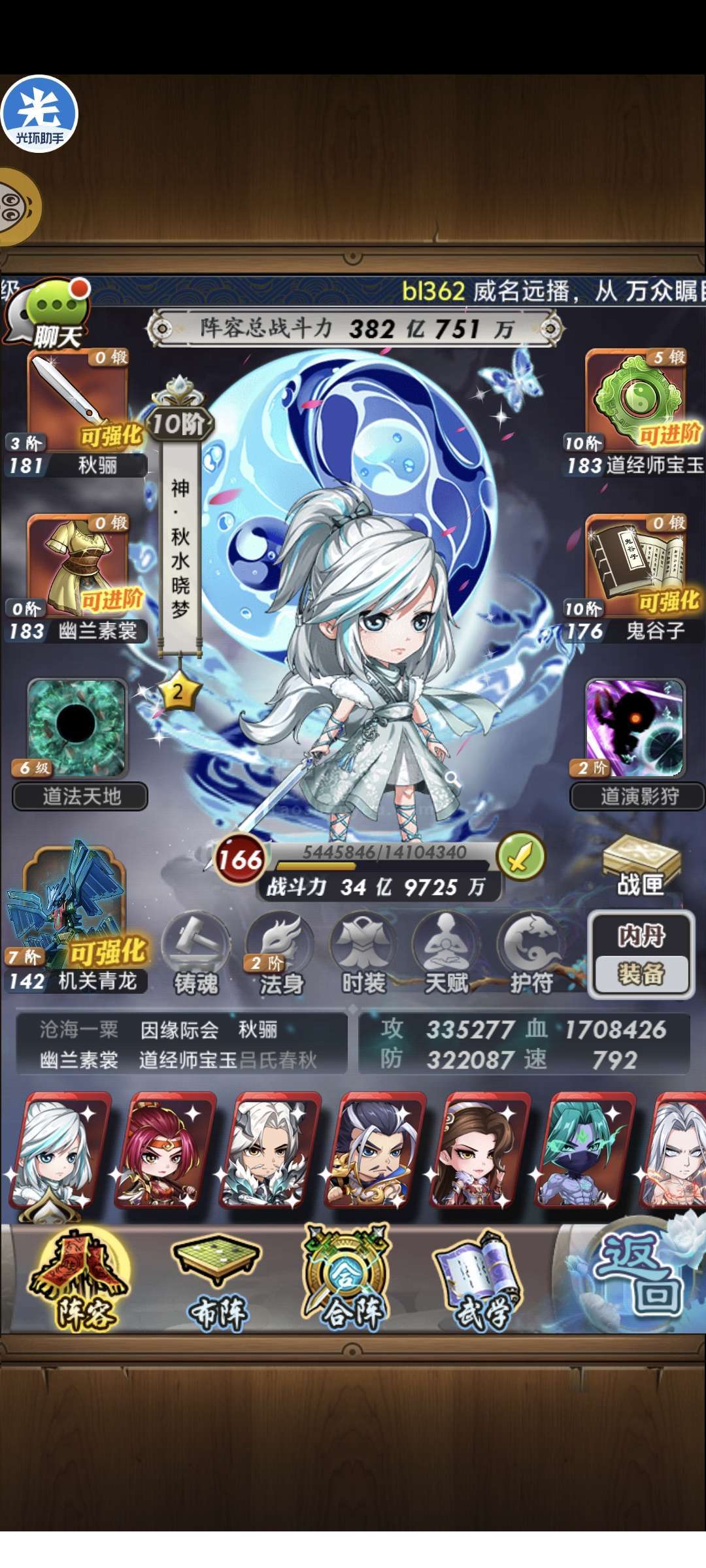Open the 光环助手 floating button

pos(39,114)
